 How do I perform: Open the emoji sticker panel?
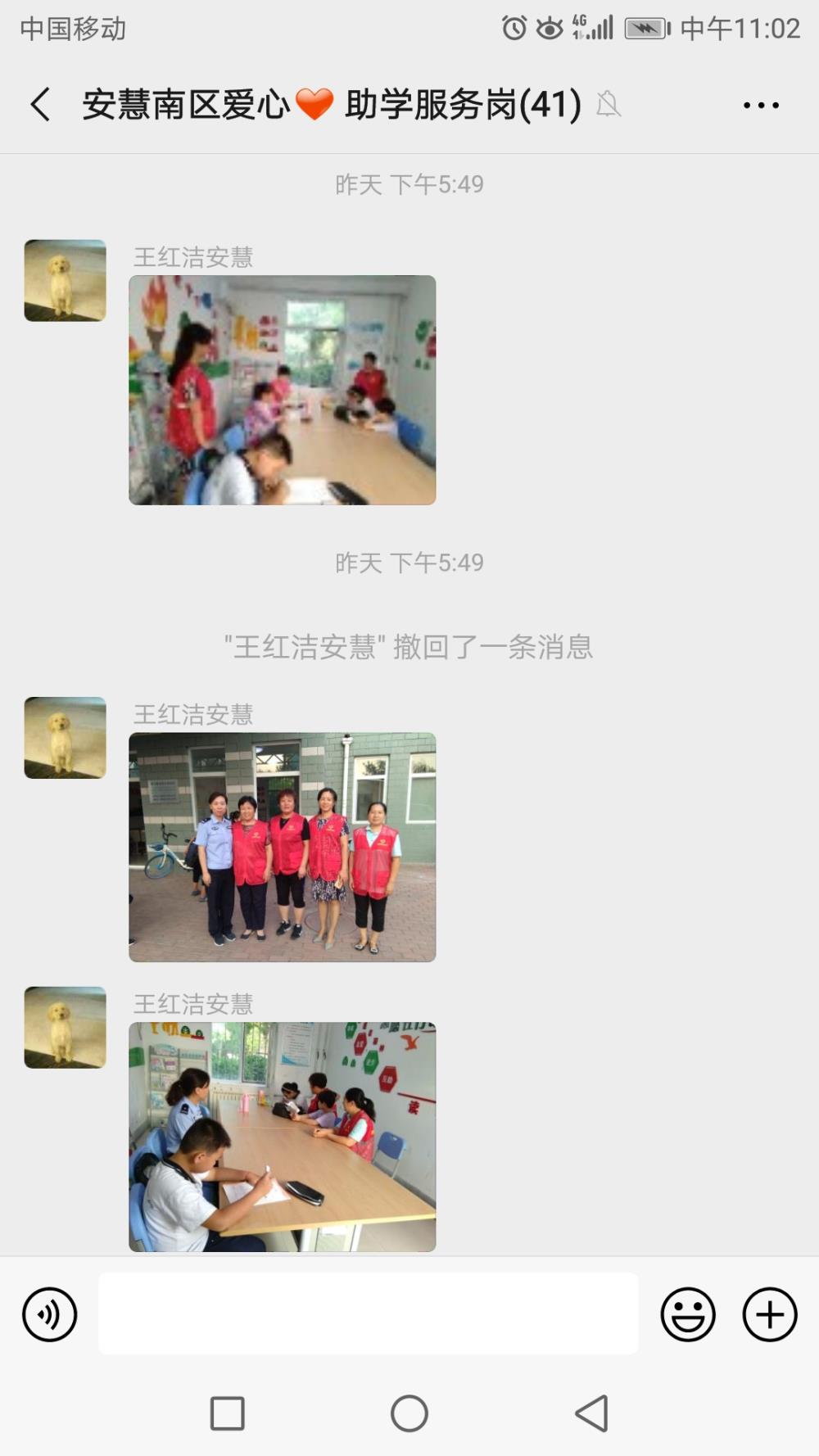(x=688, y=1314)
